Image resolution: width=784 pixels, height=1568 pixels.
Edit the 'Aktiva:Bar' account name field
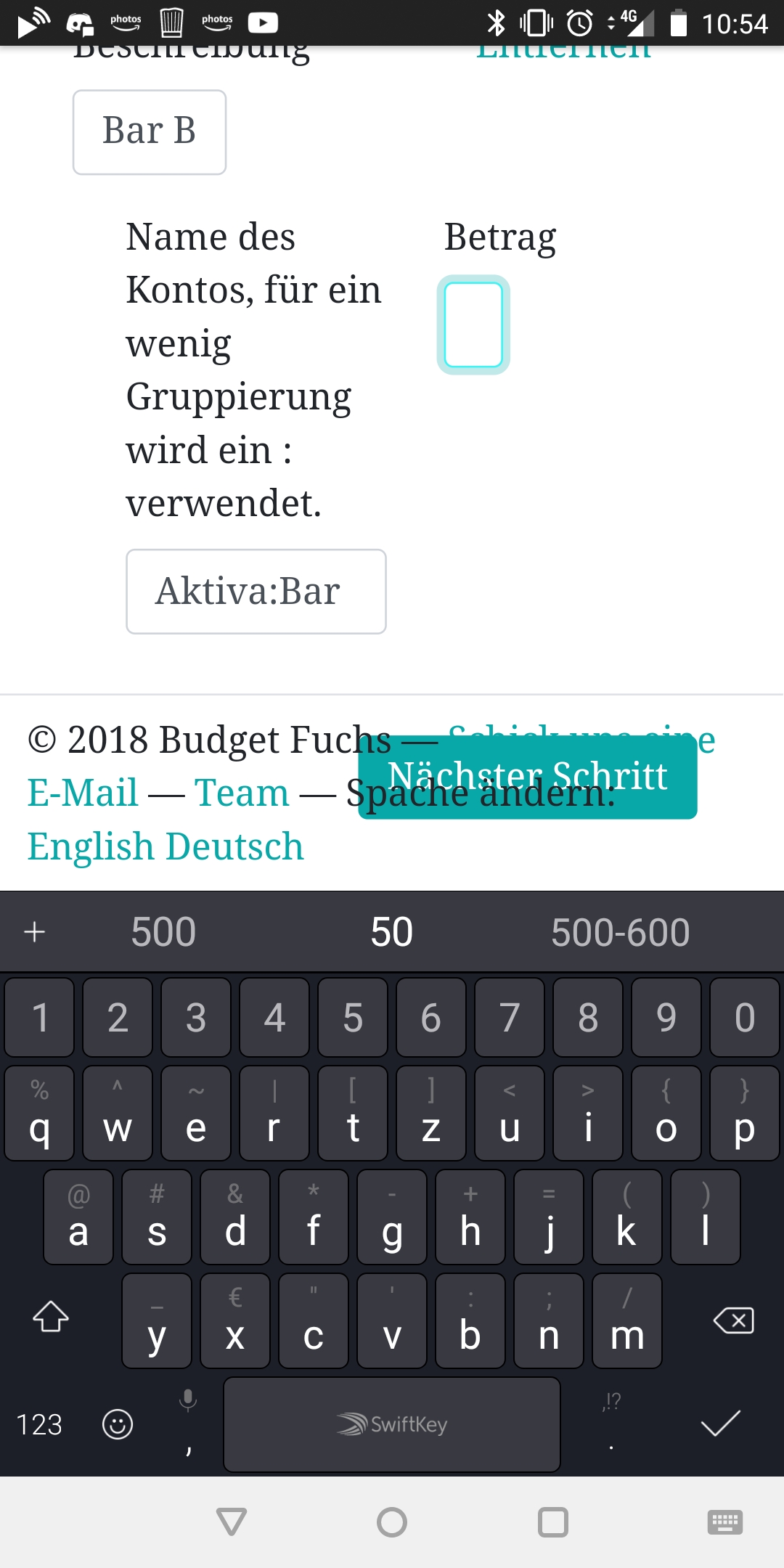pyautogui.click(x=256, y=591)
